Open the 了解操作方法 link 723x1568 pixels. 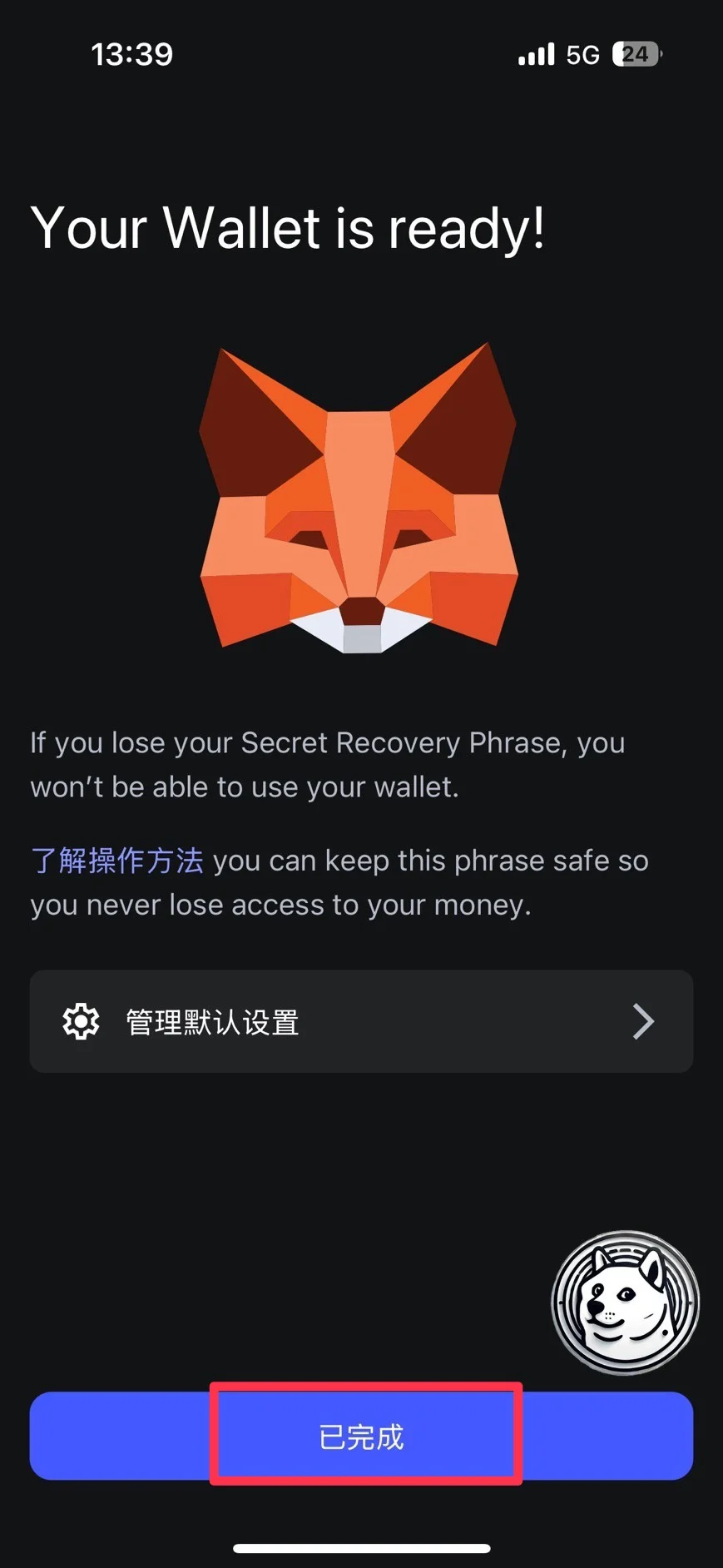coord(117,861)
